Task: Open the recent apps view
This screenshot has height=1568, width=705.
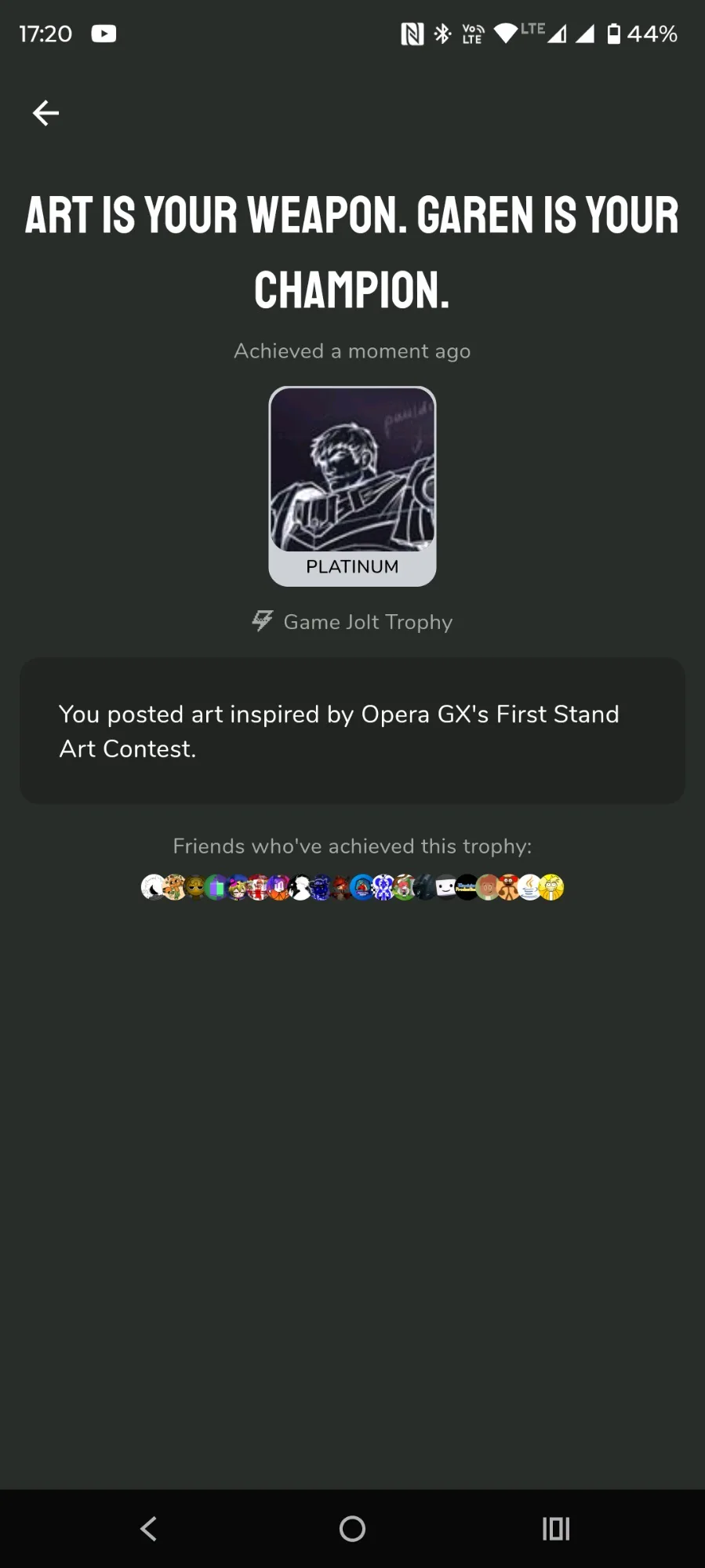Action: click(556, 1528)
